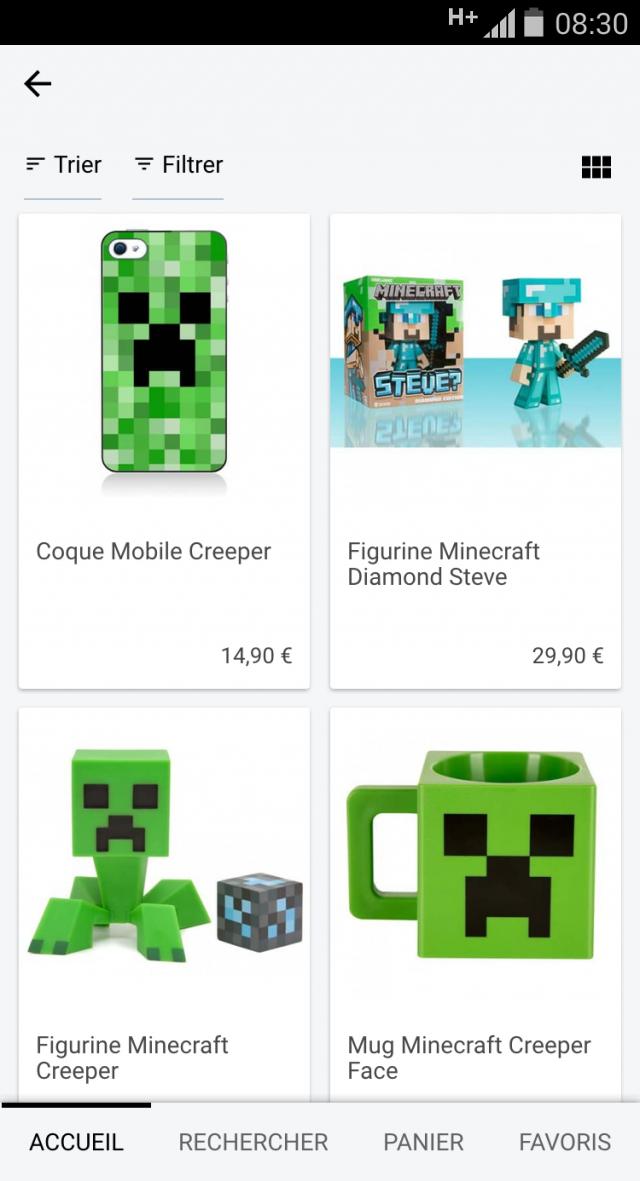Switch to the Accueil tab
This screenshot has width=640, height=1181.
coord(76,1142)
